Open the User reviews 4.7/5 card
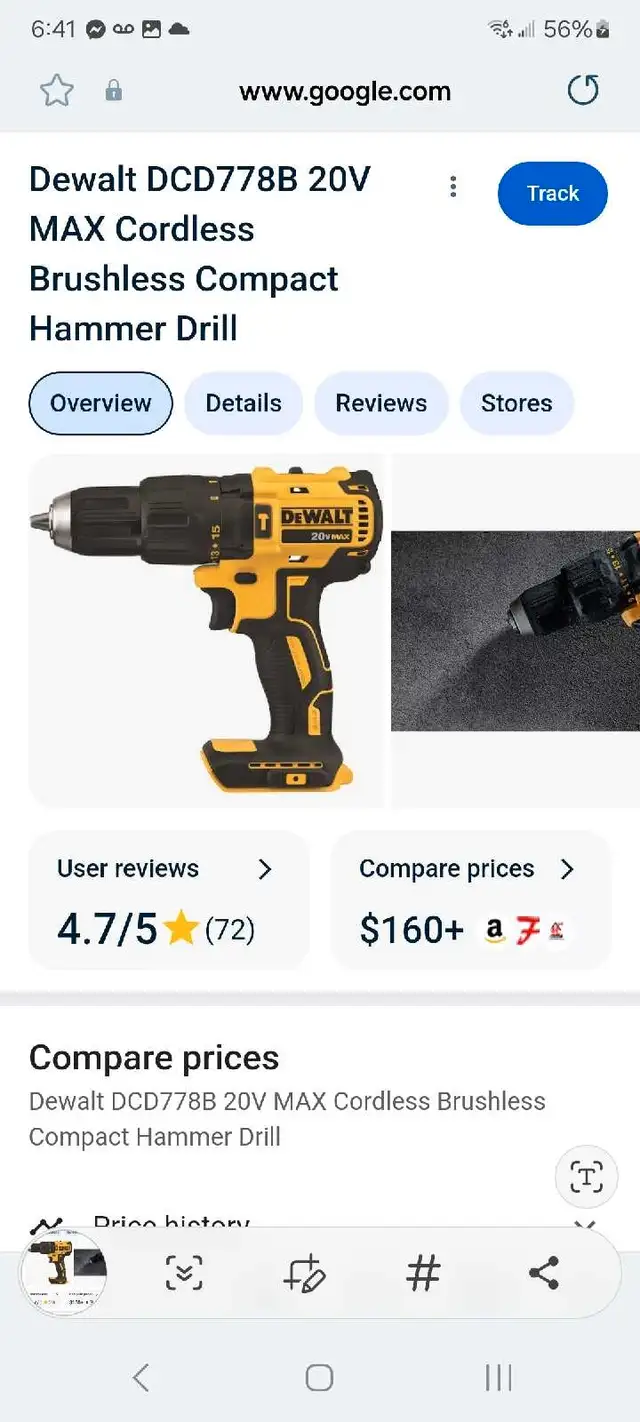 (169, 900)
